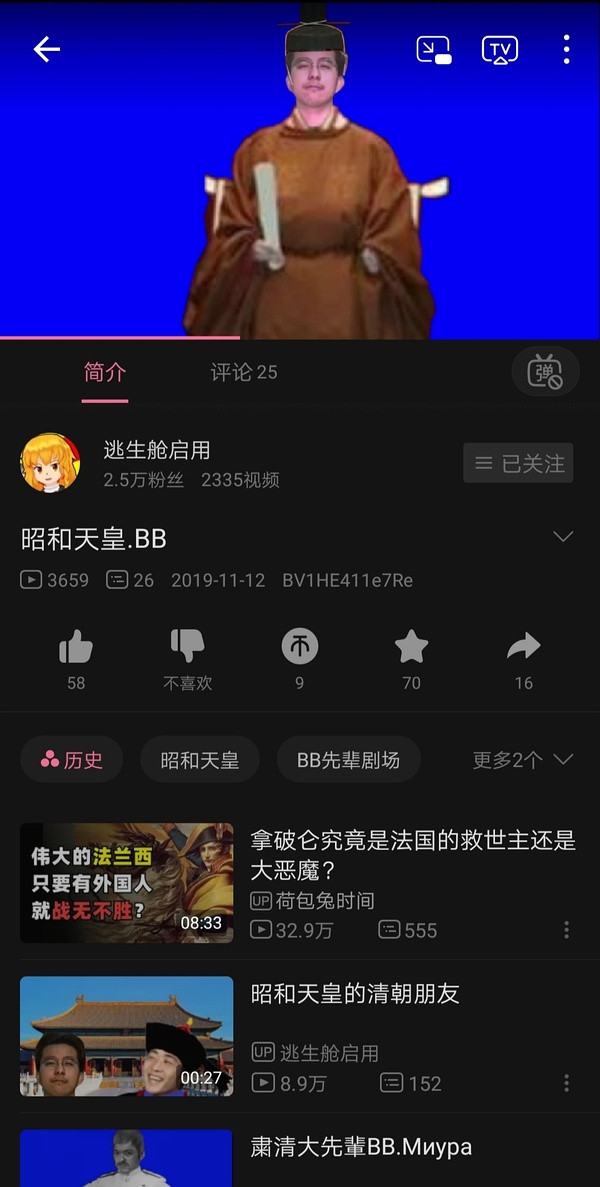Switch video to picture-in-picture mode
The height and width of the screenshot is (1187, 600).
(x=434, y=50)
